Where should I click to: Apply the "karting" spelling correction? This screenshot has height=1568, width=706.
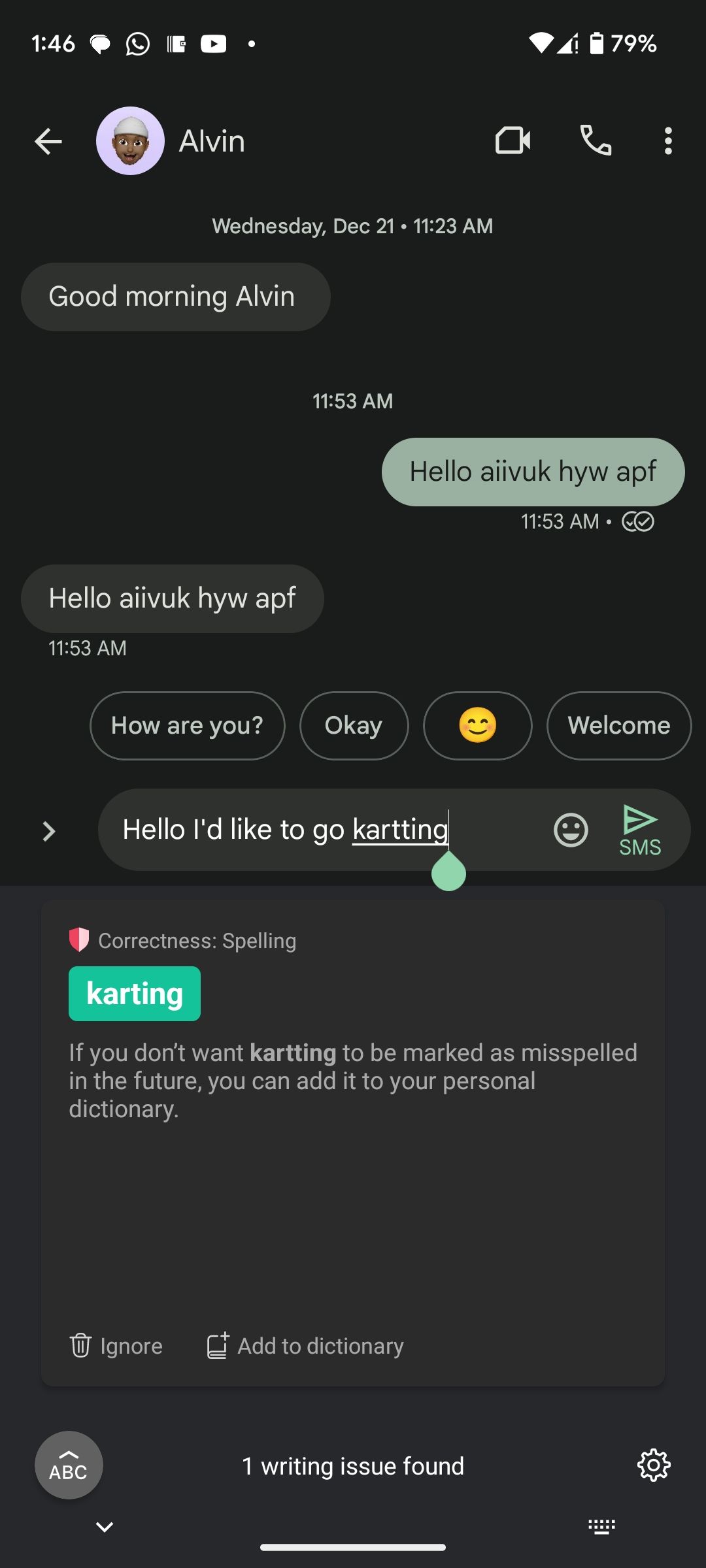click(x=135, y=994)
